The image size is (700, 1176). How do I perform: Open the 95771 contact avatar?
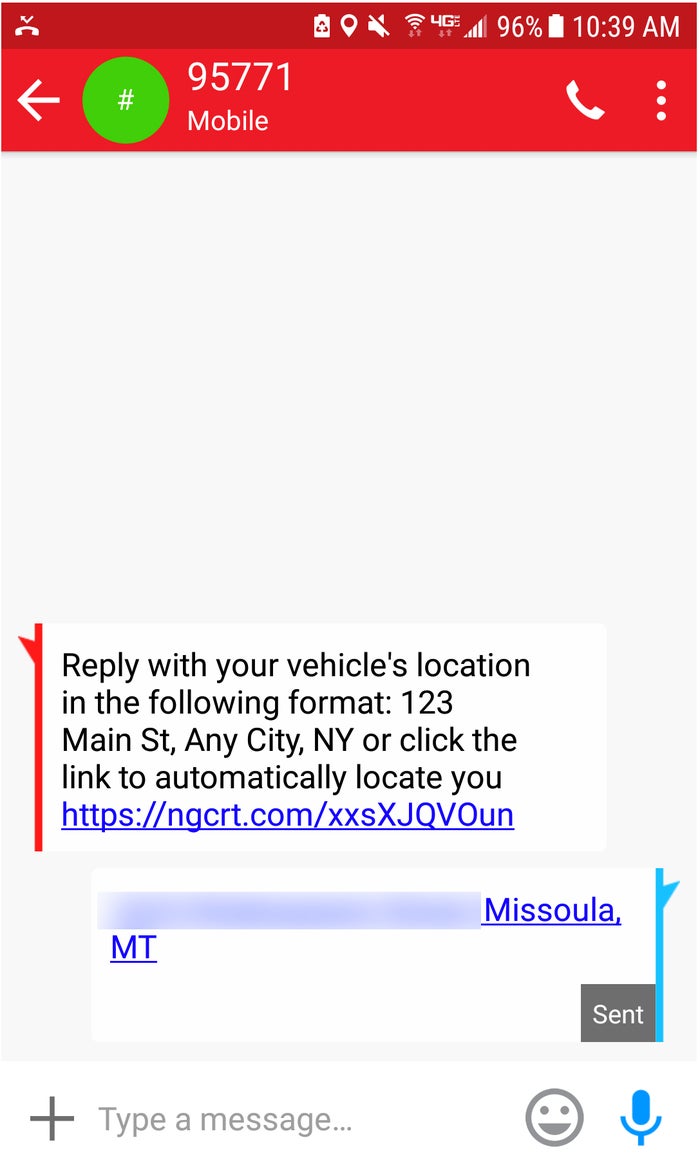coord(125,100)
